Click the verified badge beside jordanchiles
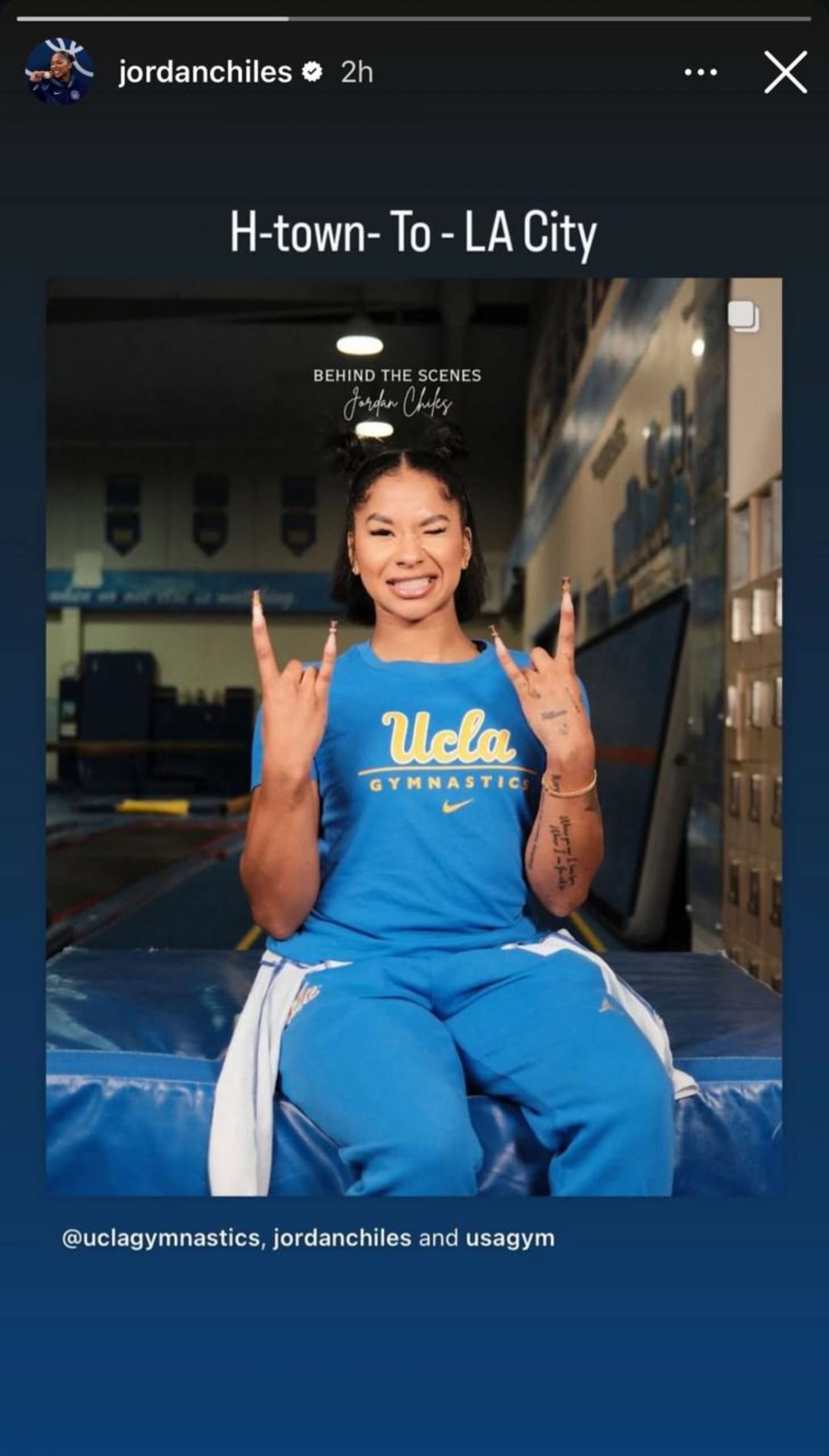Screen dimensions: 829x1456 tap(313, 72)
